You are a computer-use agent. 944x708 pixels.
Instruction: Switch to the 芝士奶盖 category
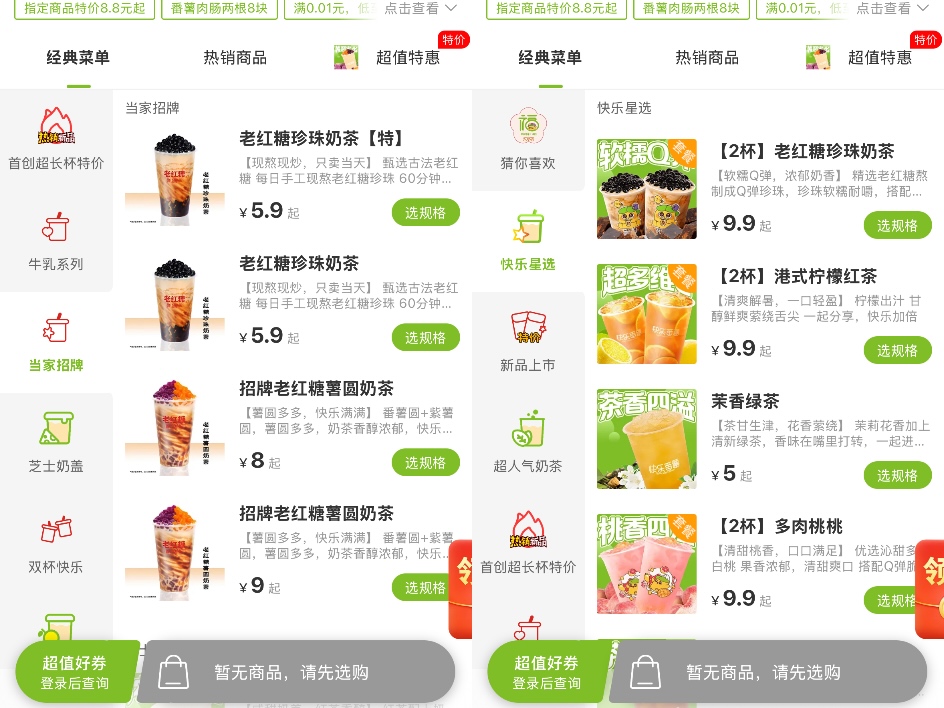[x=56, y=443]
